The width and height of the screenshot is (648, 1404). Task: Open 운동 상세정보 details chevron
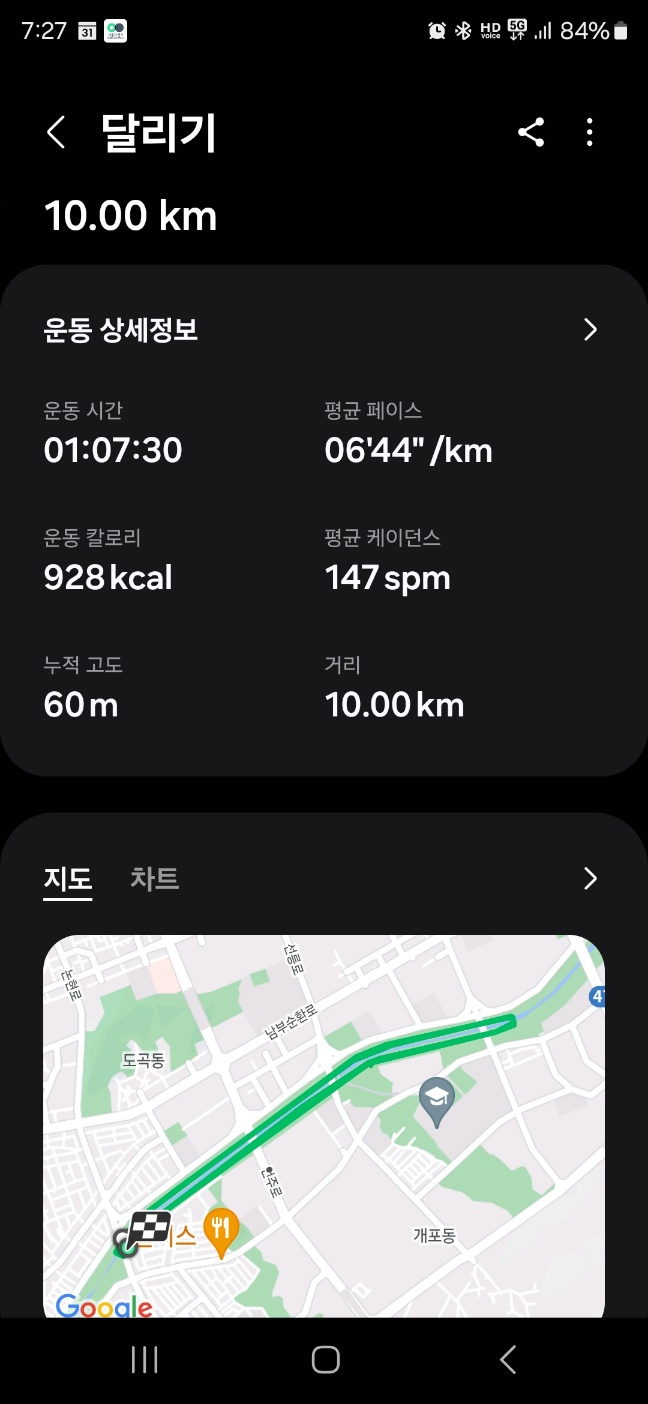click(590, 330)
